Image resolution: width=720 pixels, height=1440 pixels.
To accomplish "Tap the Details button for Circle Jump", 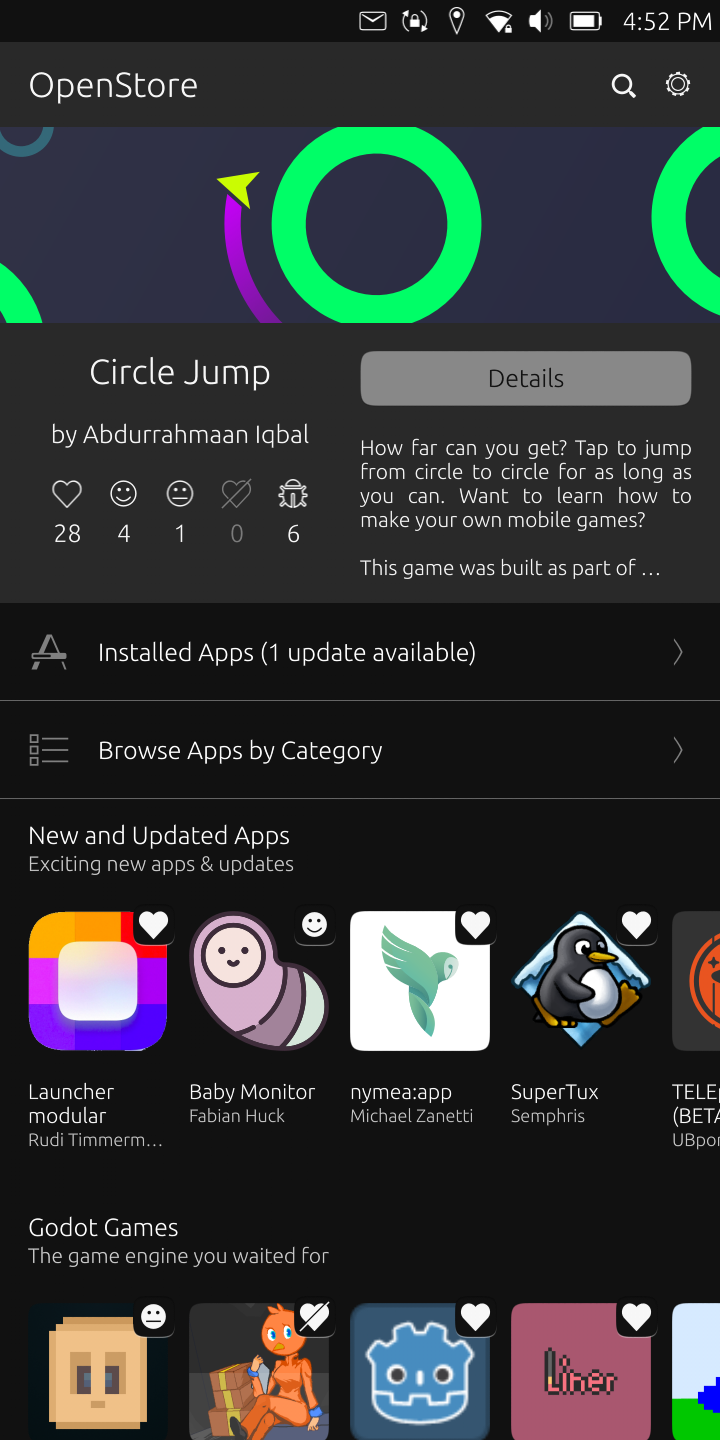I will 526,378.
